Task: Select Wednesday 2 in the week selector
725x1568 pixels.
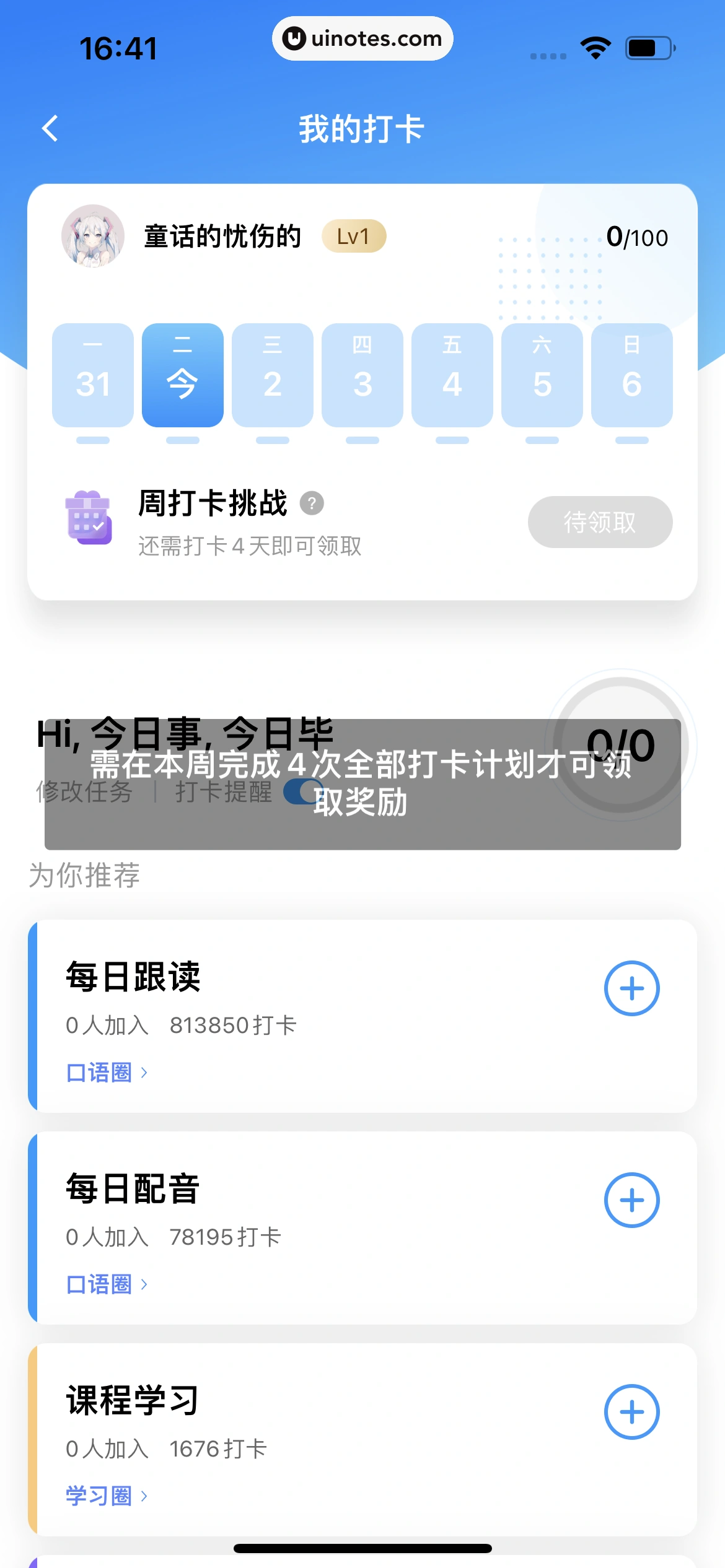Action: [x=273, y=374]
